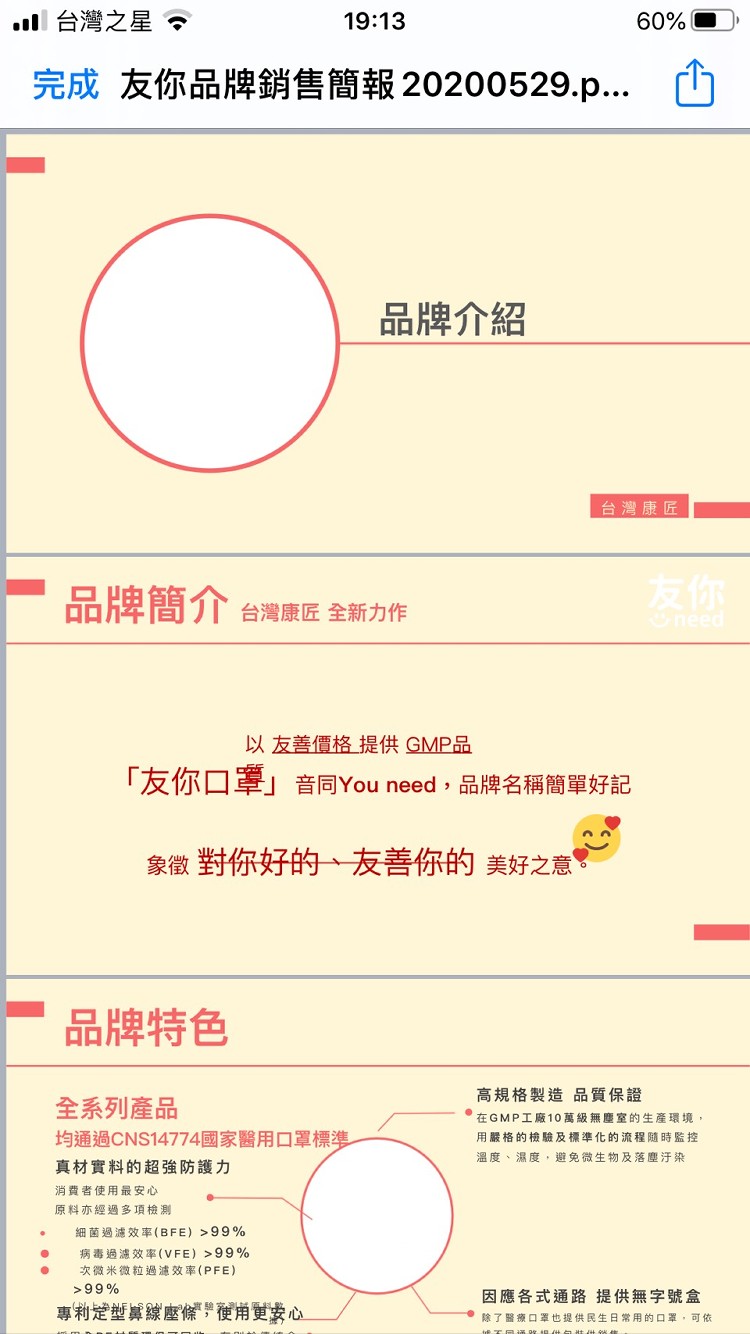Share the PDF with the share icon
Image resolution: width=750 pixels, height=1334 pixels.
click(695, 83)
